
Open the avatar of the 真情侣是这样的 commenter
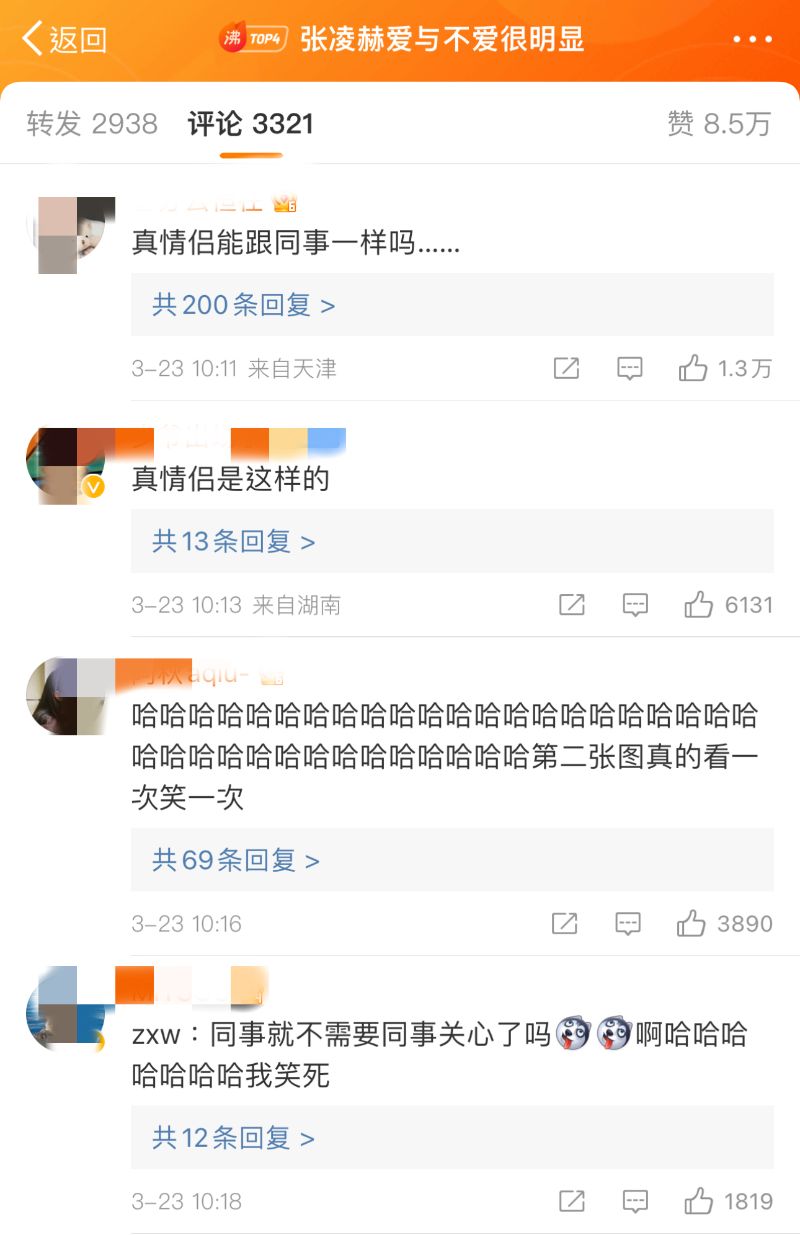(x=65, y=467)
